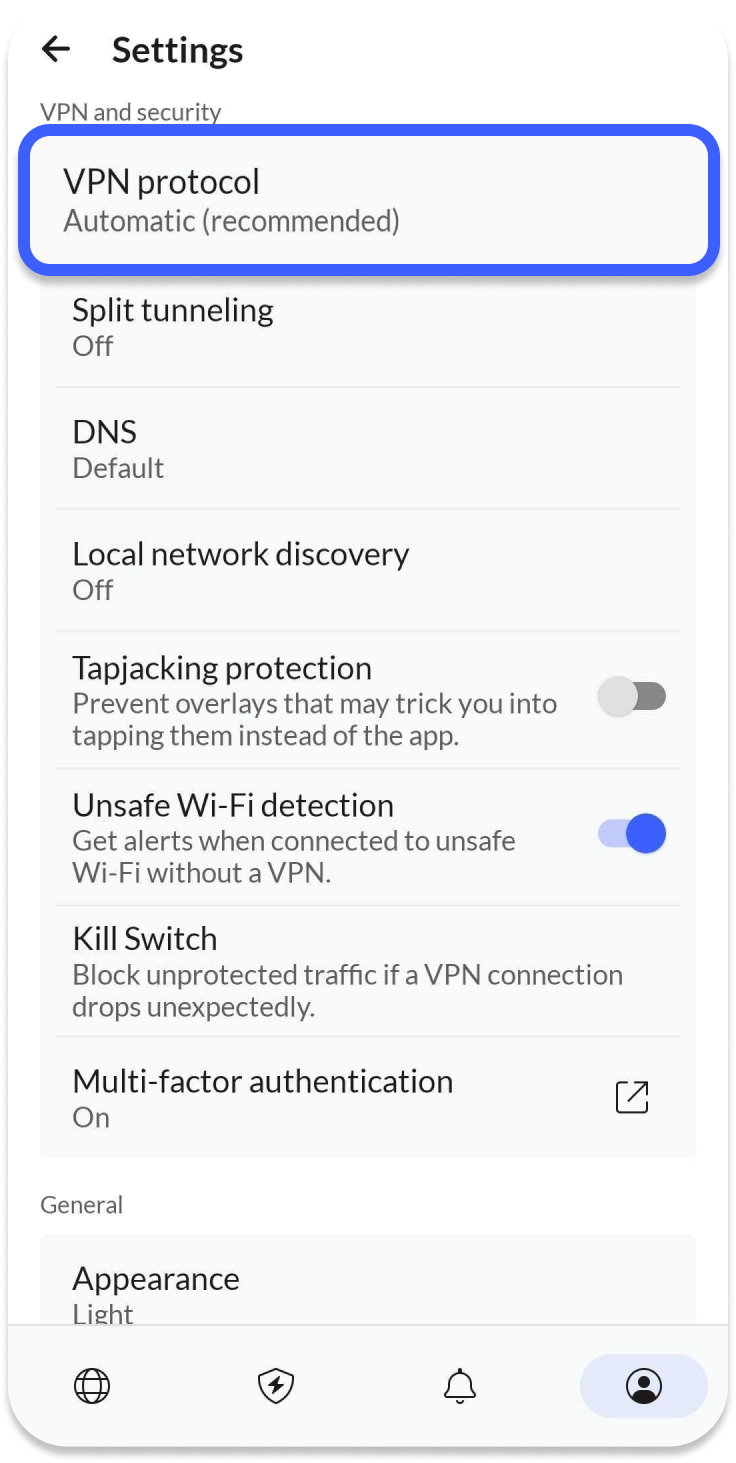
Task: Open VPN protocol settings
Action: point(368,200)
